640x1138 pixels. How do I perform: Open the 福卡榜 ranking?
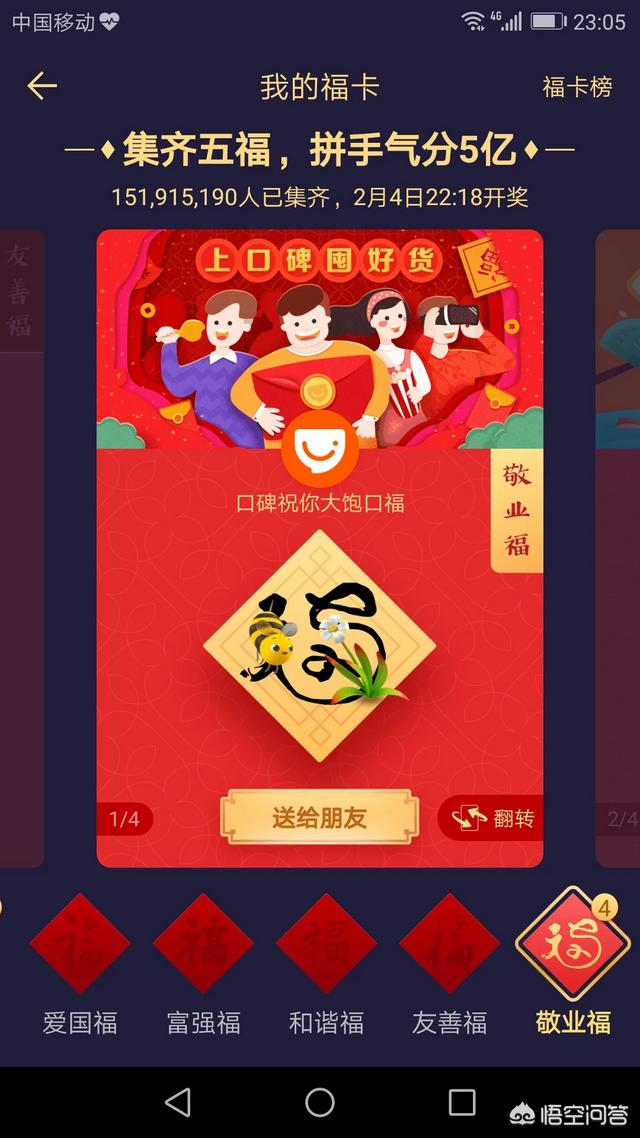coord(577,87)
